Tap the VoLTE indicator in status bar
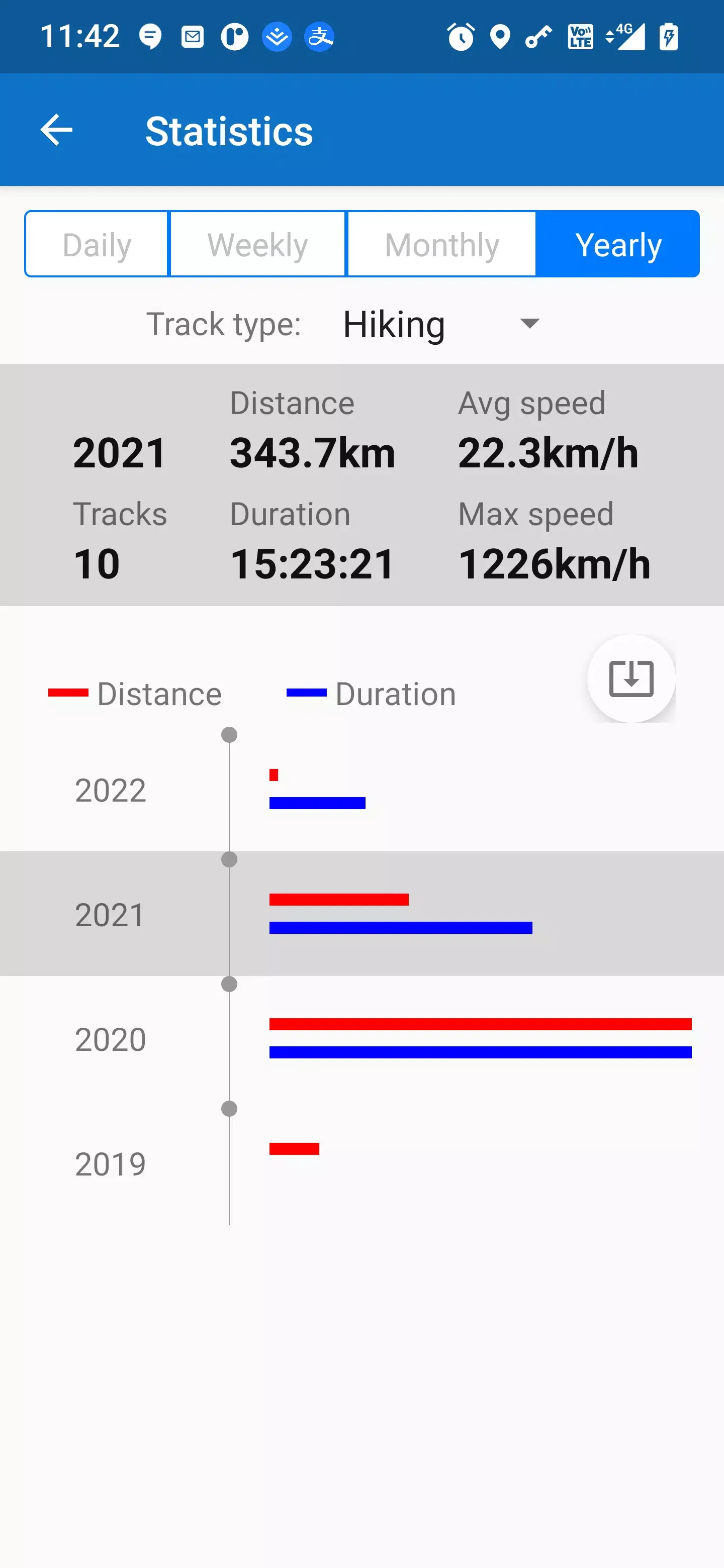The image size is (724, 1568). click(580, 37)
